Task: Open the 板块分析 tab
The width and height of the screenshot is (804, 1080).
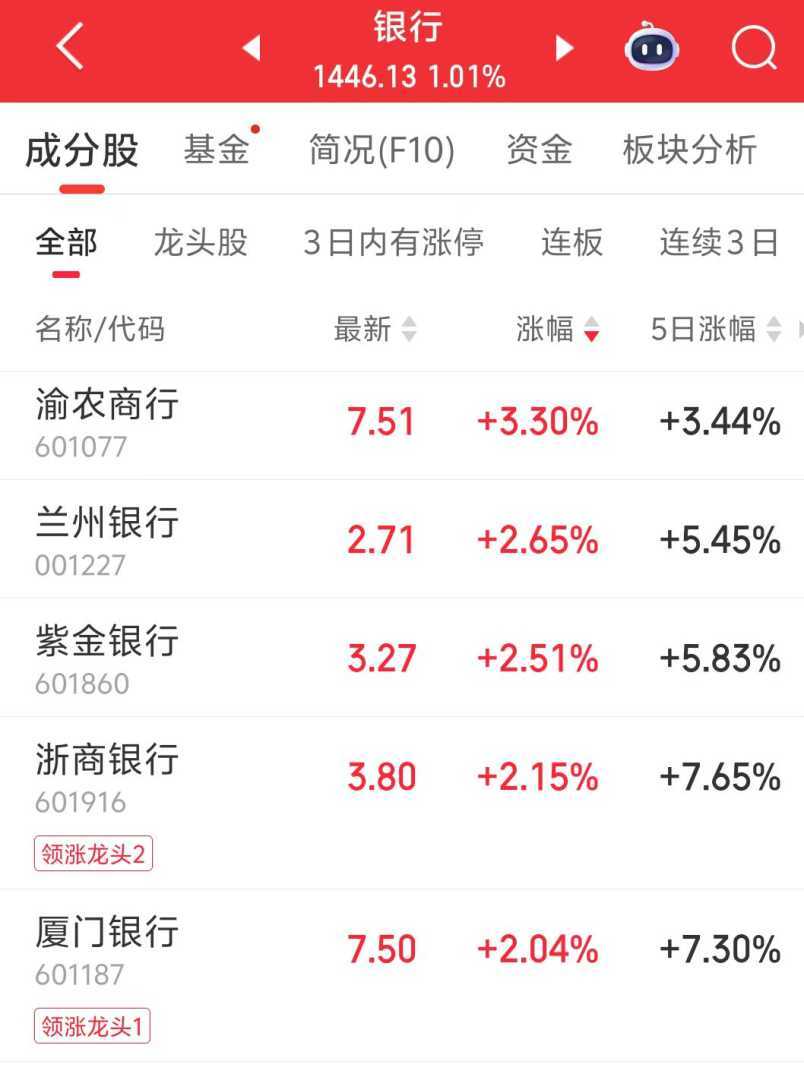Action: point(689,150)
